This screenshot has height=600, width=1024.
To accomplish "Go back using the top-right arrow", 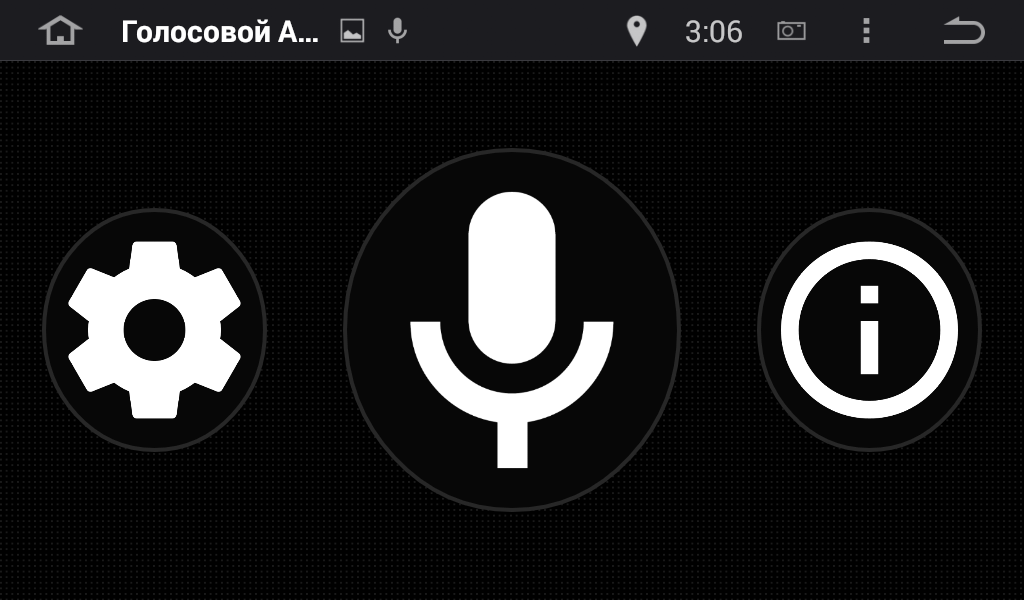I will [963, 31].
